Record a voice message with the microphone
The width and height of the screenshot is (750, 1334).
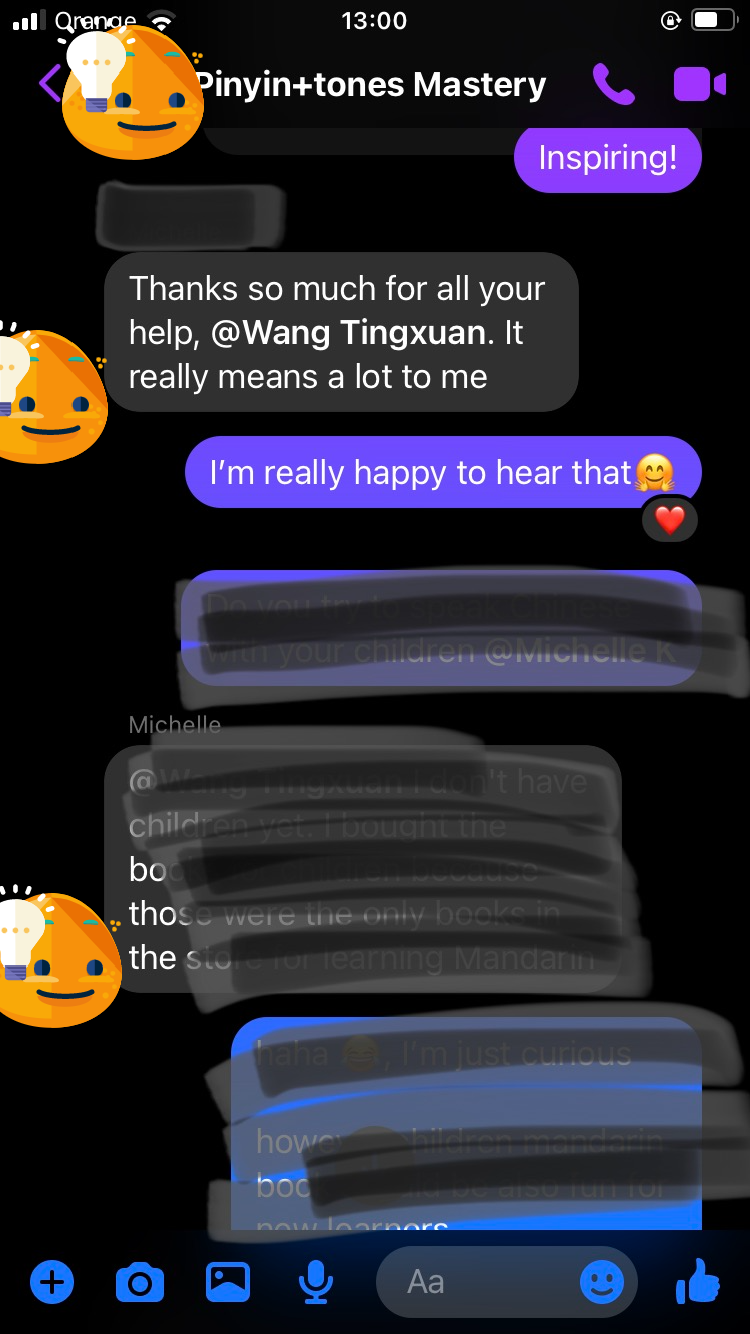tap(316, 1282)
